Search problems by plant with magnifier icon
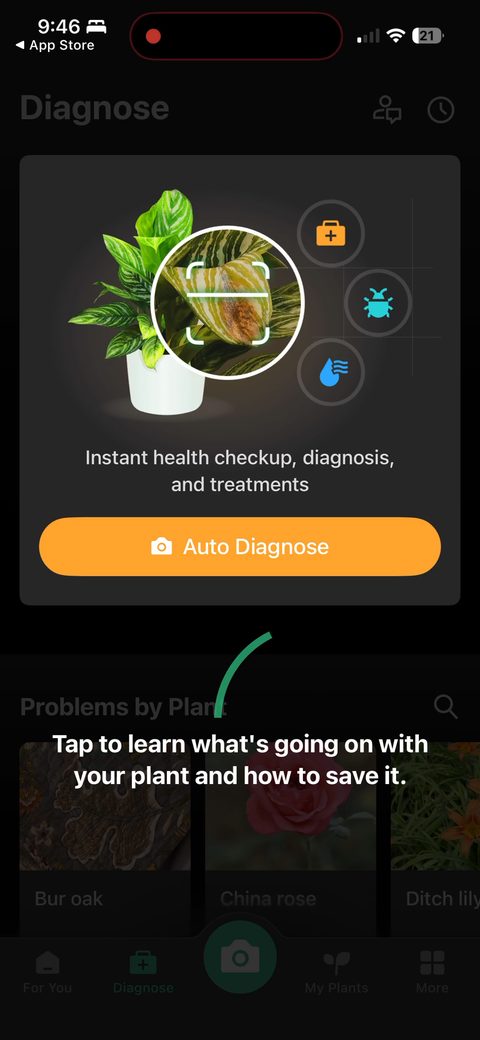480x1040 pixels. tap(446, 707)
